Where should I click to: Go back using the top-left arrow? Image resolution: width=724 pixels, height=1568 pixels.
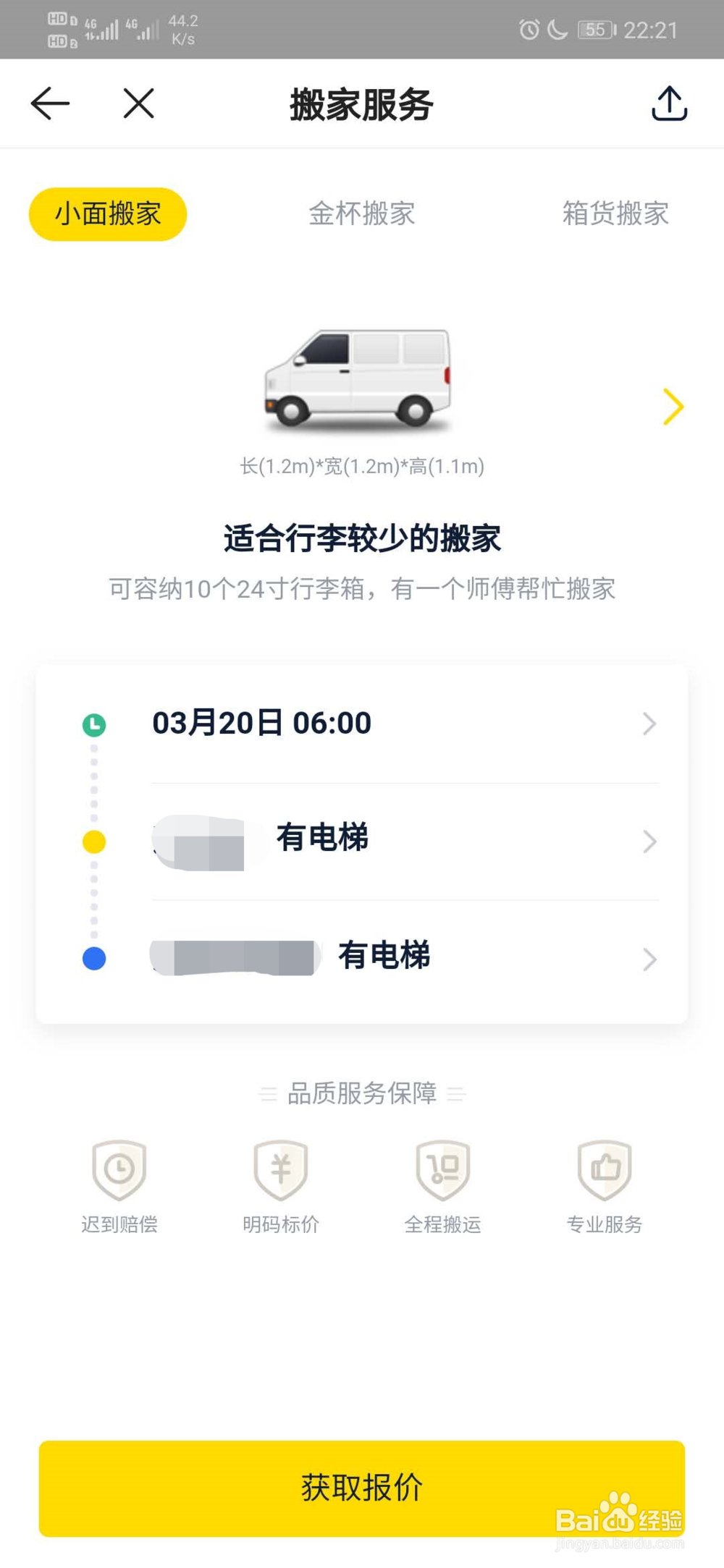click(50, 103)
